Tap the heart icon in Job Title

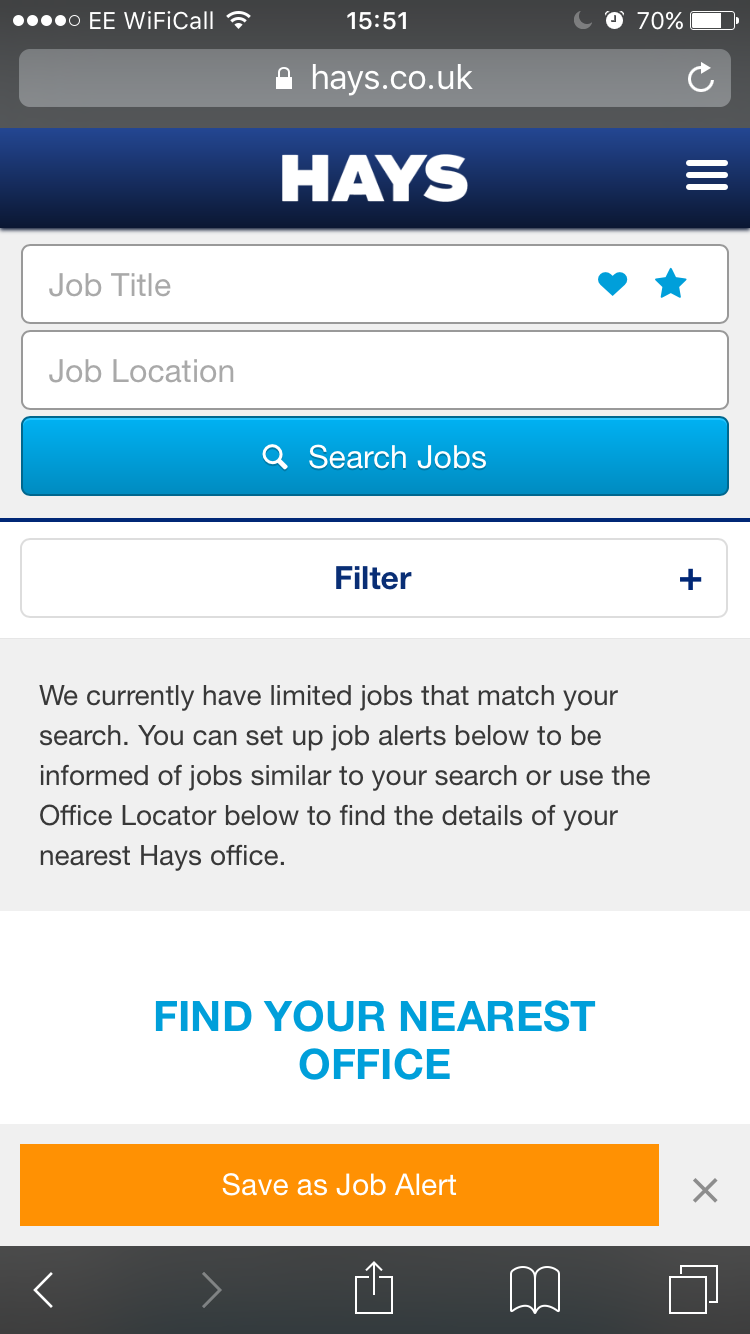[x=612, y=284]
